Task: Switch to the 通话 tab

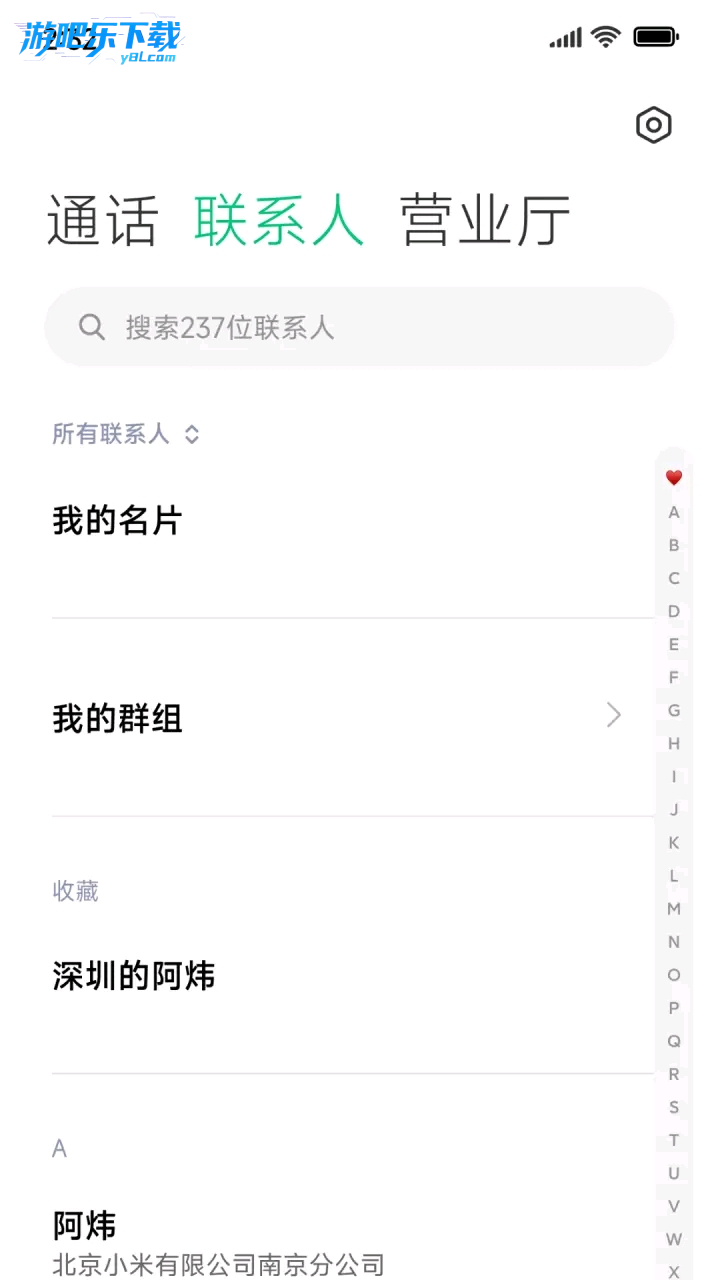Action: (x=103, y=221)
